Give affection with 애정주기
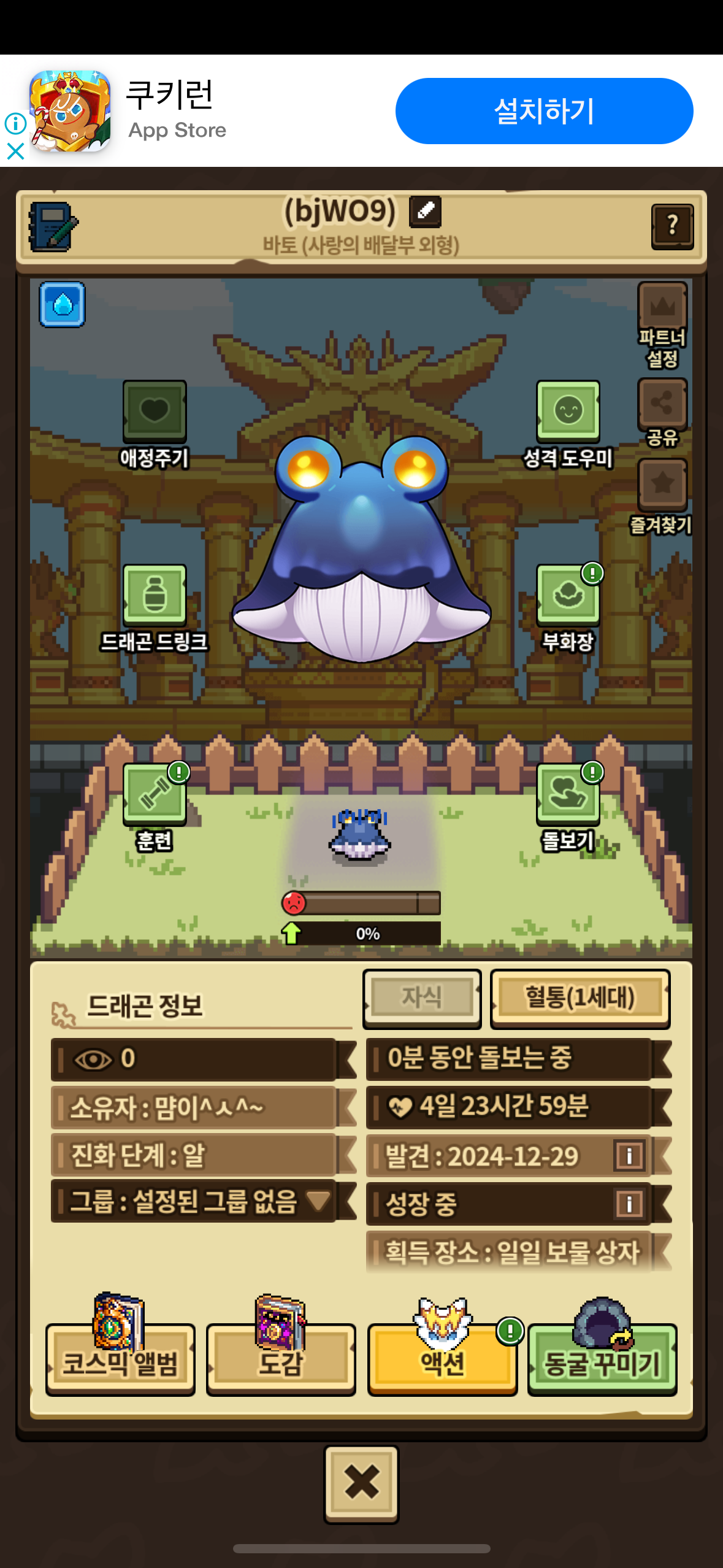723x1568 pixels. (155, 411)
